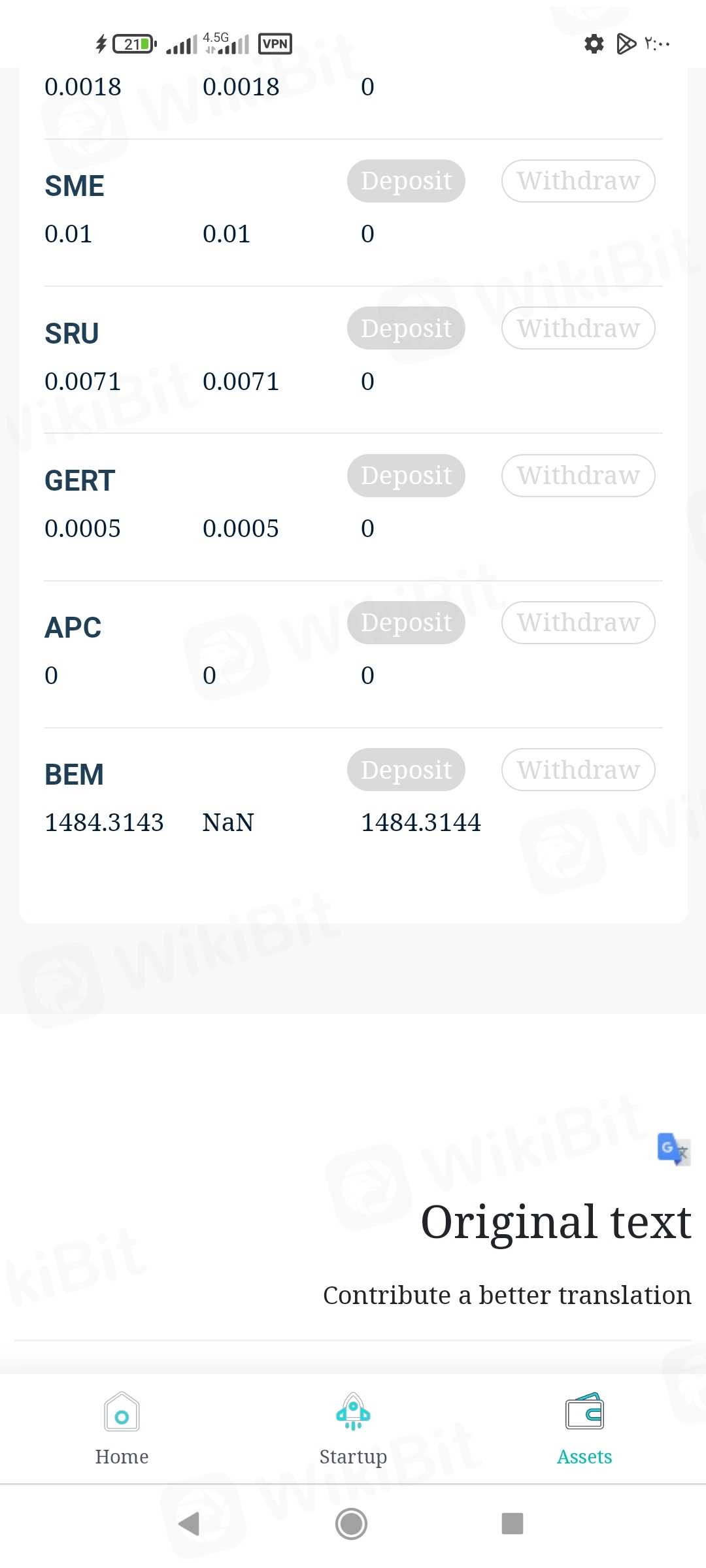Open the Startup tab
Image resolution: width=706 pixels, height=1568 pixels.
(x=353, y=1429)
